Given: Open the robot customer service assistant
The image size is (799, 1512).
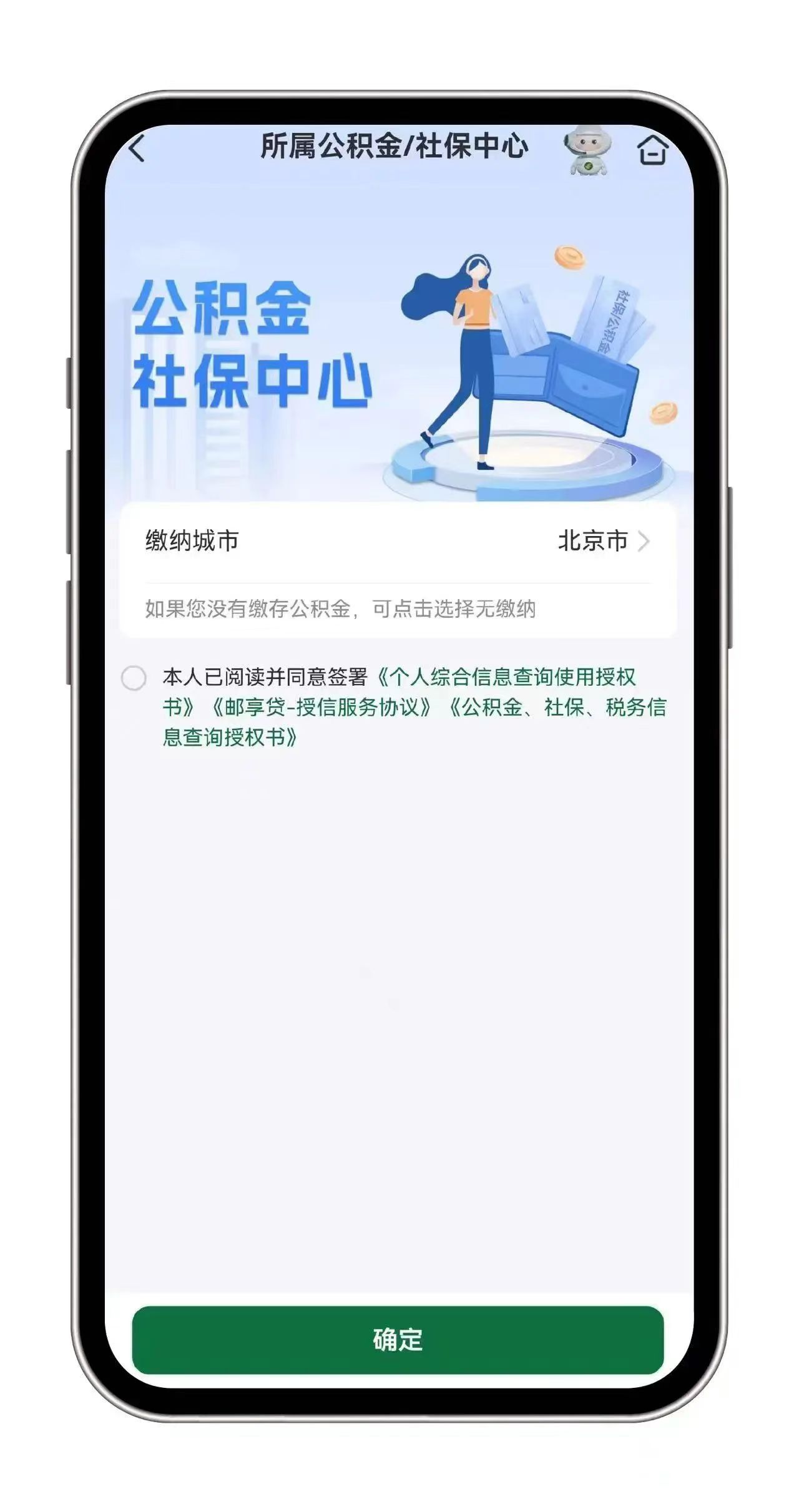Looking at the screenshot, I should [x=587, y=150].
